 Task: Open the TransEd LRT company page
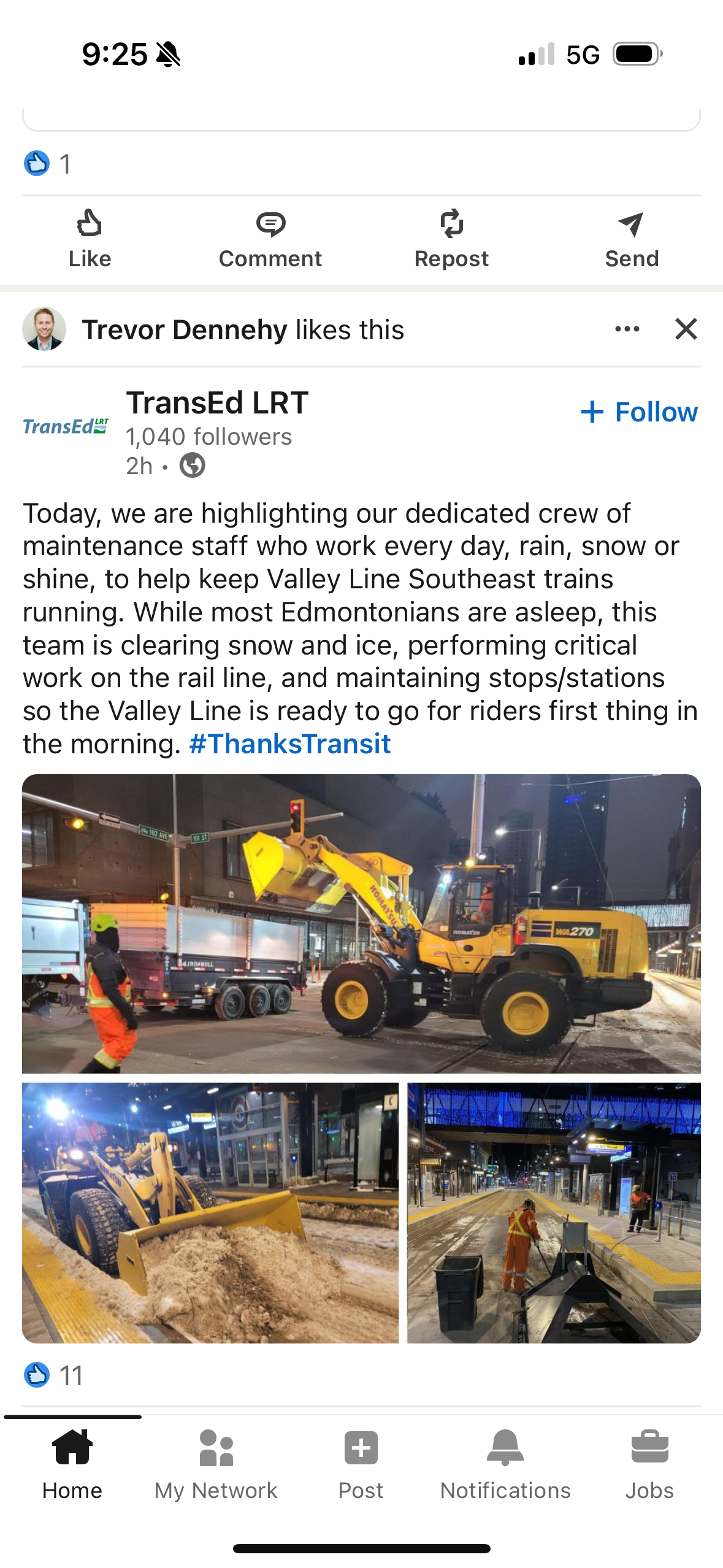[217, 404]
